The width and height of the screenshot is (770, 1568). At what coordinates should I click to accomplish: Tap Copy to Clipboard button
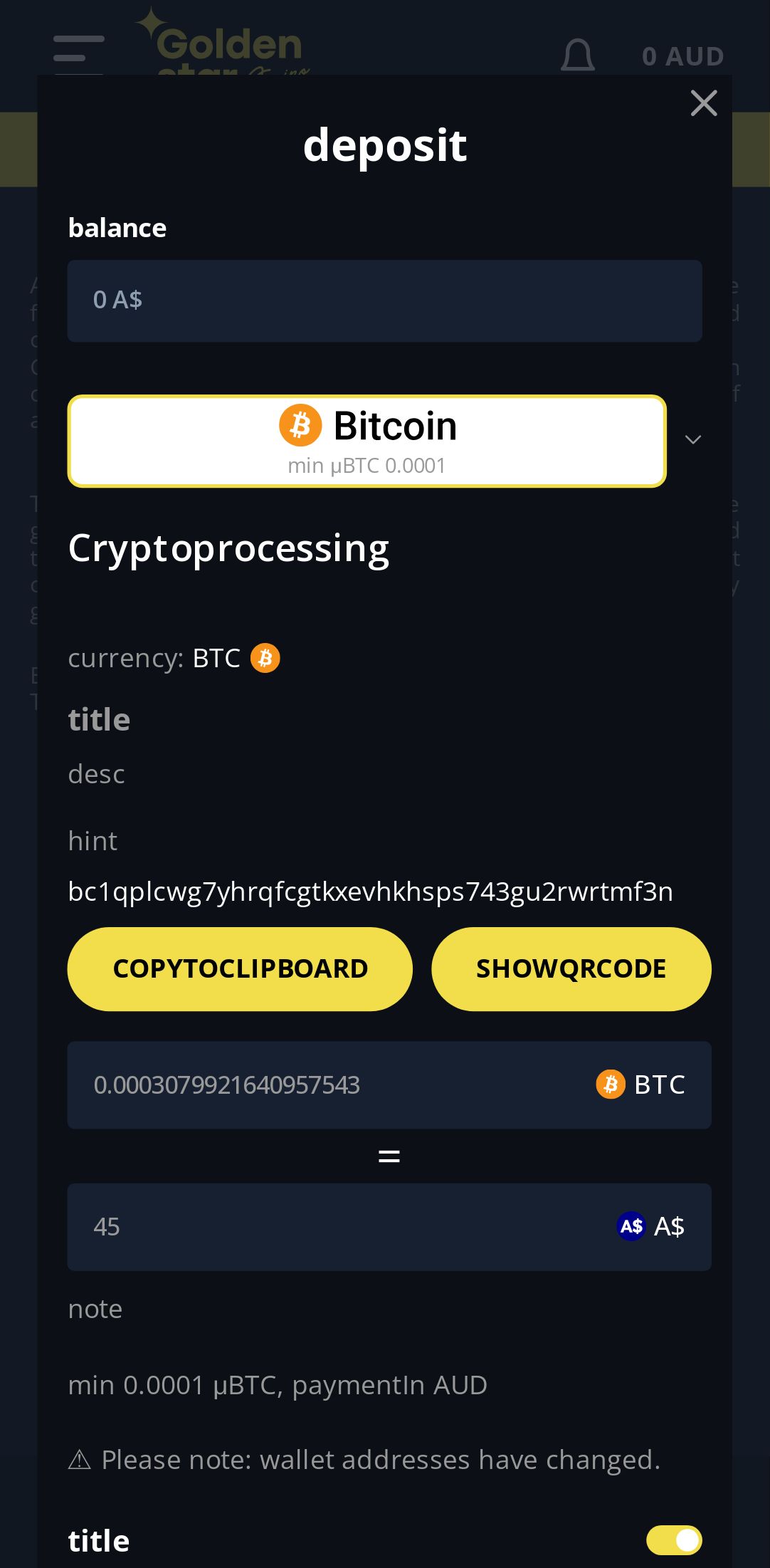[240, 968]
